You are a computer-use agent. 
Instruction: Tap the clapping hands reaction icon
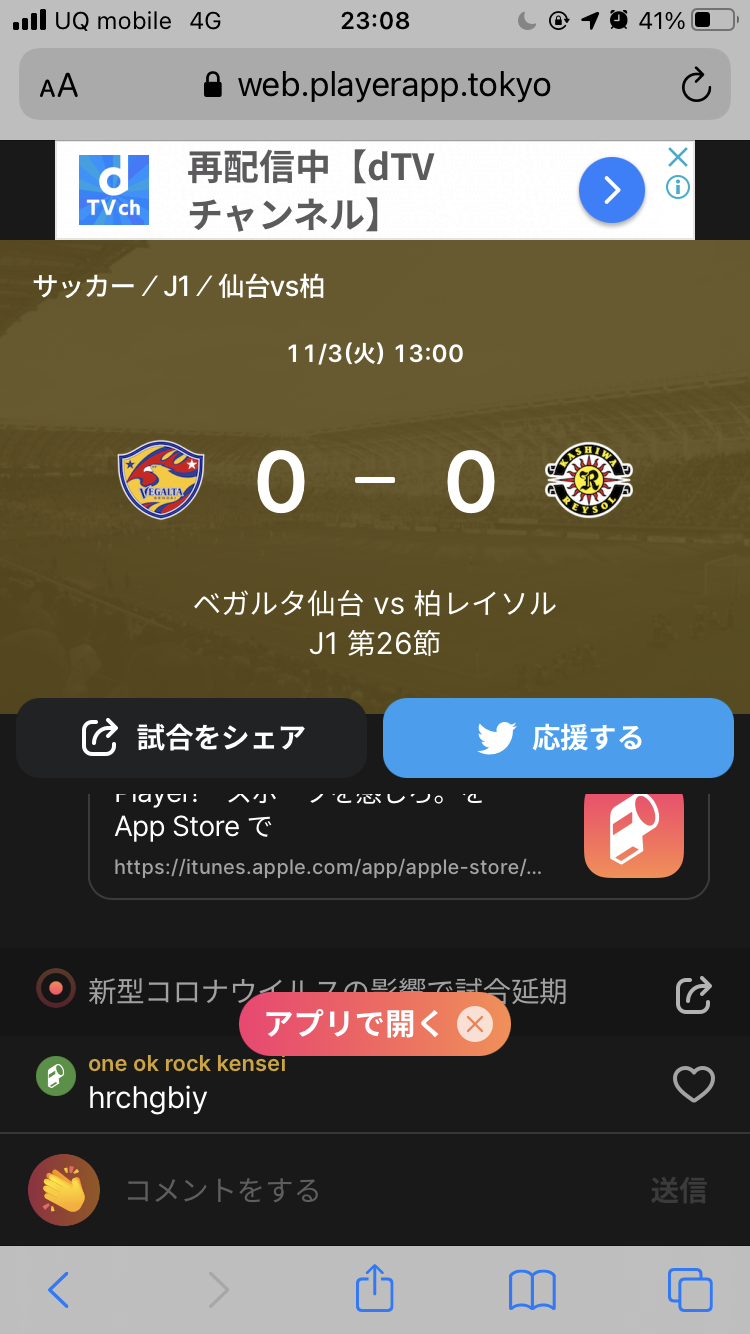pyautogui.click(x=63, y=1190)
